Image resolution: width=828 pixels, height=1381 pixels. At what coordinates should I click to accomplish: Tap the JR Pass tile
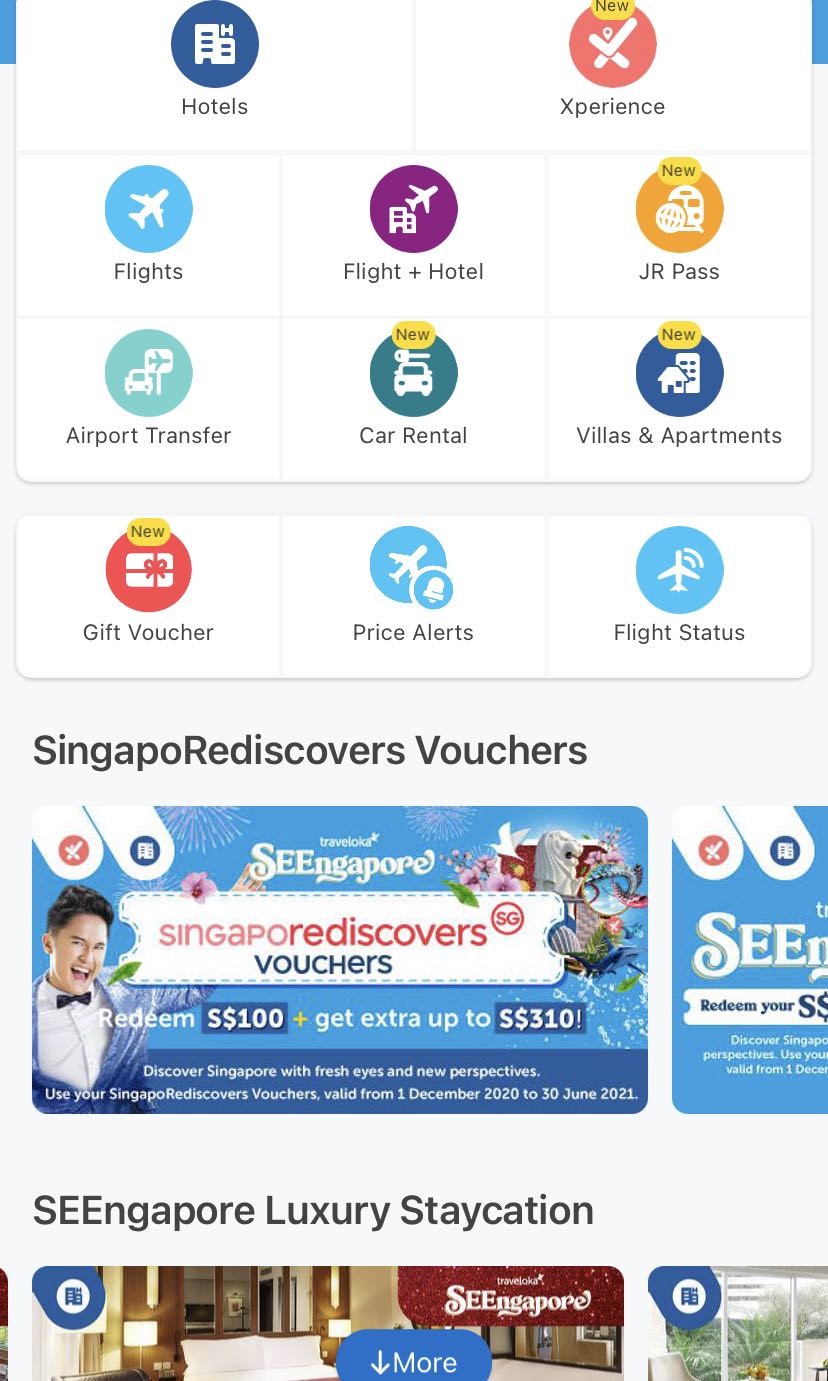pyautogui.click(x=679, y=230)
